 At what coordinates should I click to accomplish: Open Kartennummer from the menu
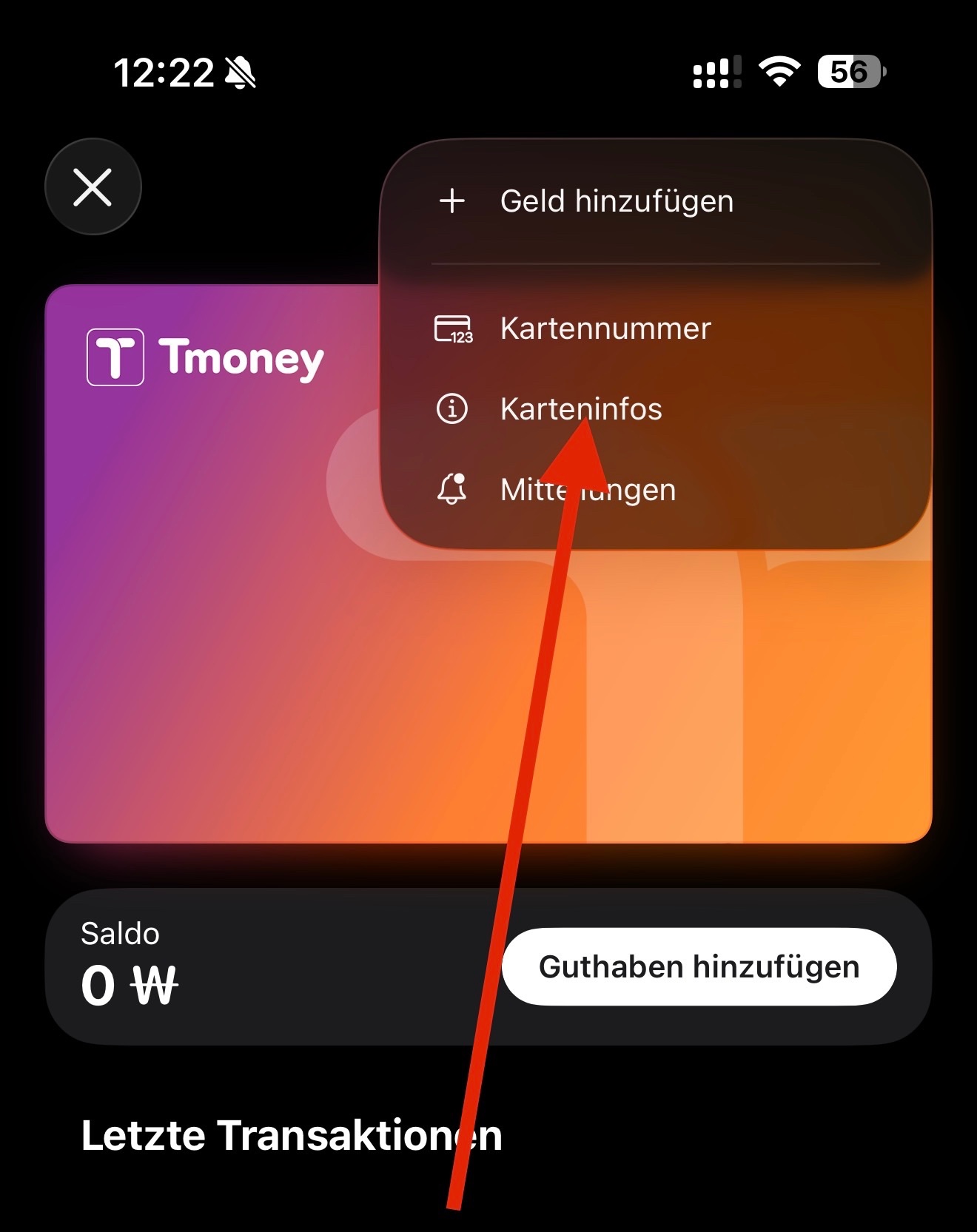pyautogui.click(x=605, y=329)
